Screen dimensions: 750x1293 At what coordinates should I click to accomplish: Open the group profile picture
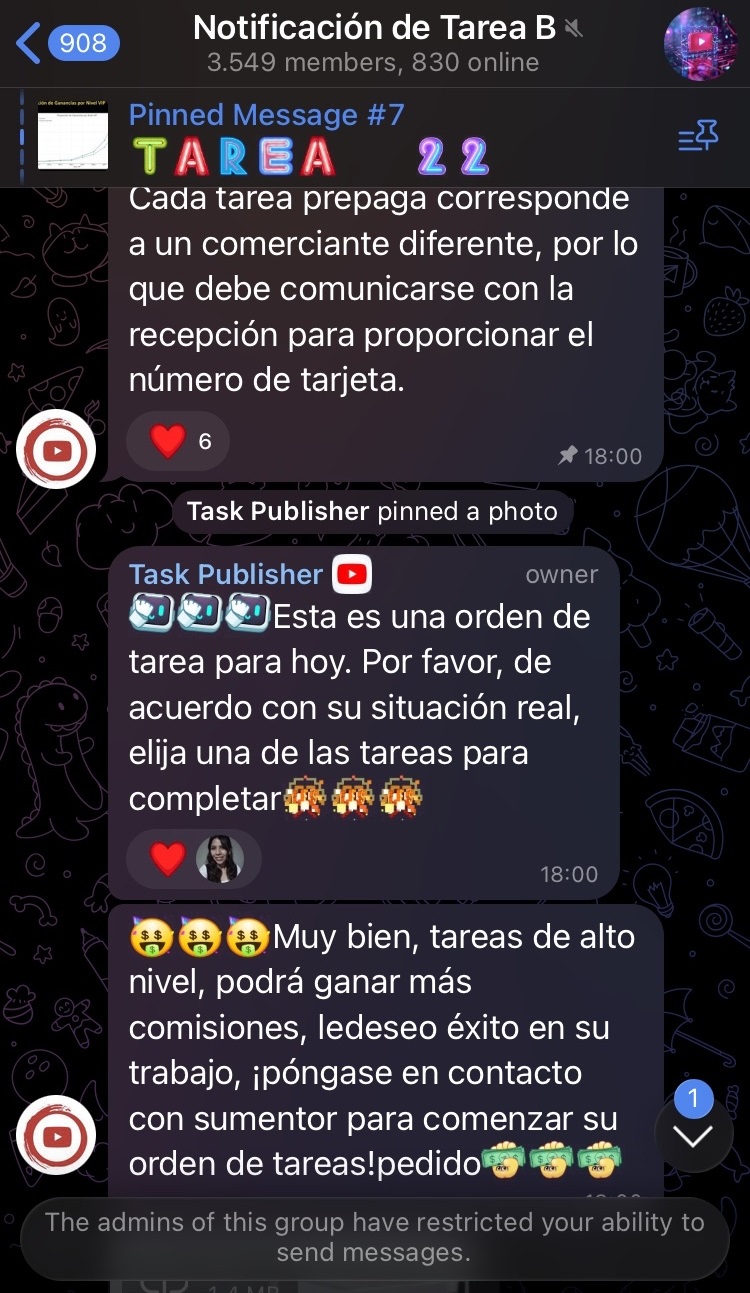pos(700,44)
